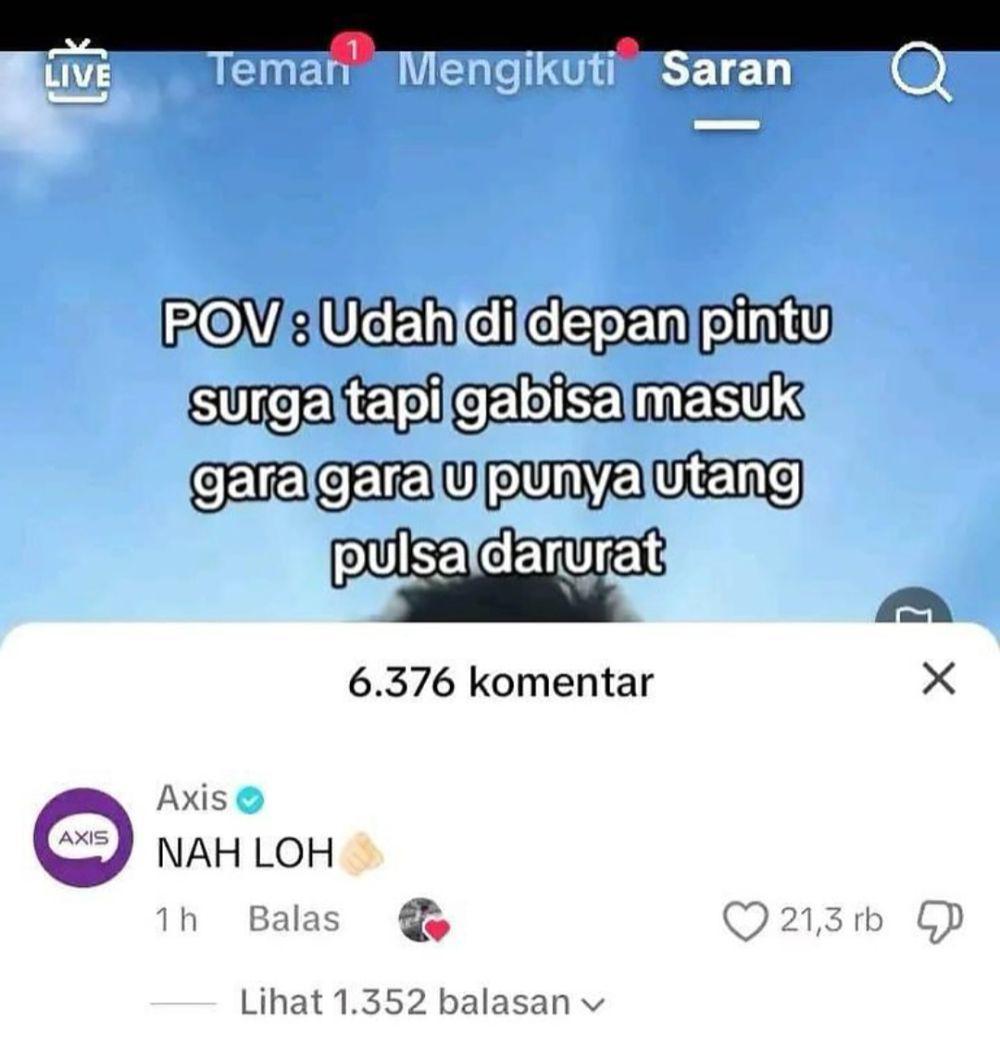Select the Saran tab
The image size is (1000, 1059).
coord(725,71)
